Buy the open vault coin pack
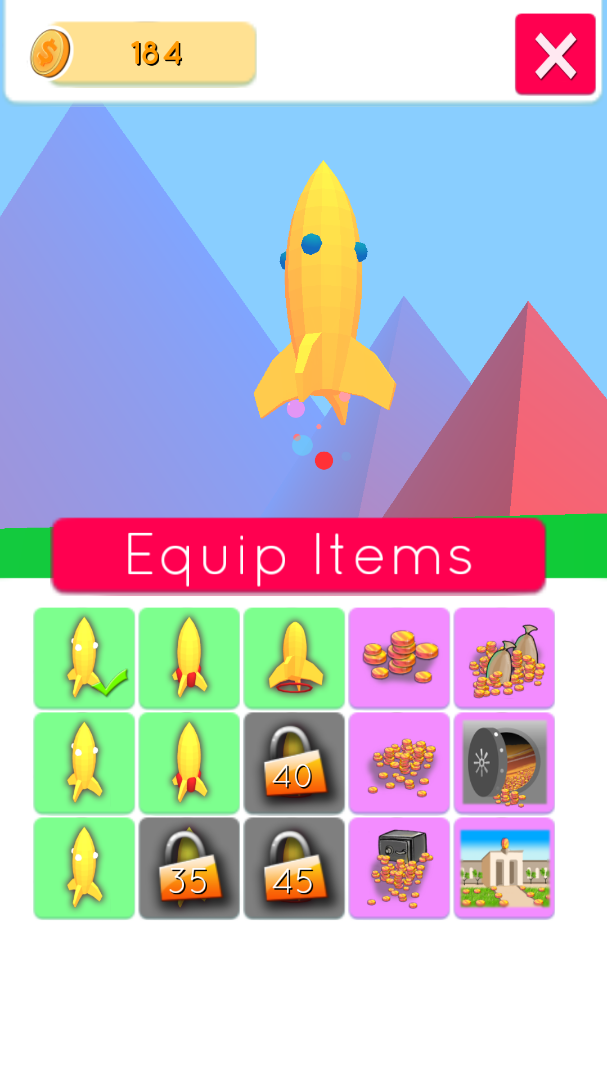 coord(504,762)
